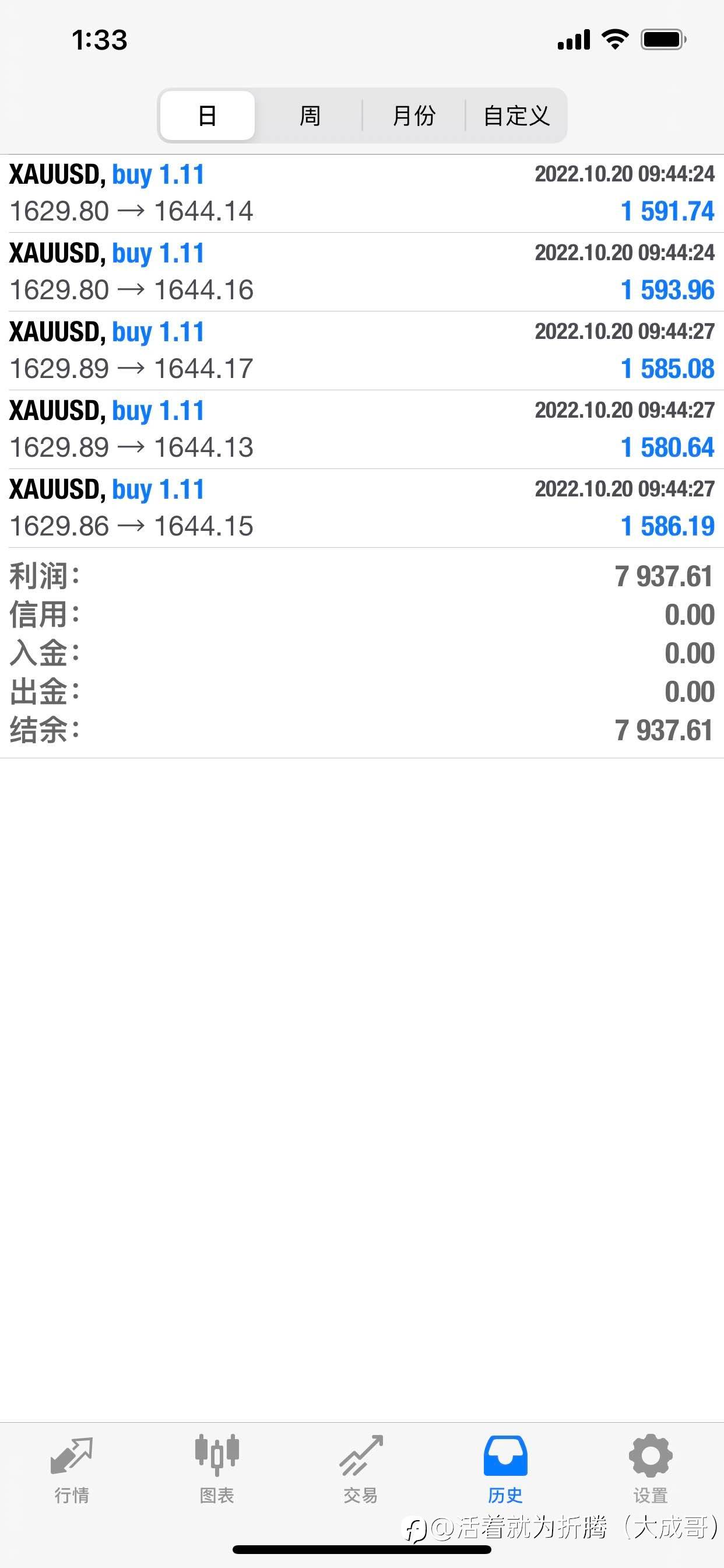
Task: Expand the XAUUSD trade with profit 1 585.08
Action: pyautogui.click(x=362, y=351)
